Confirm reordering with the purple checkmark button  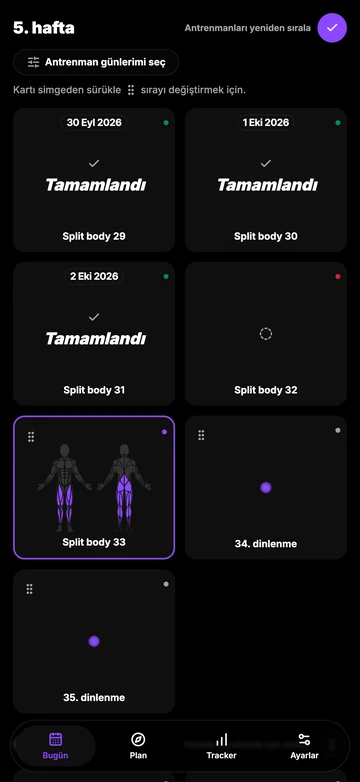332,28
